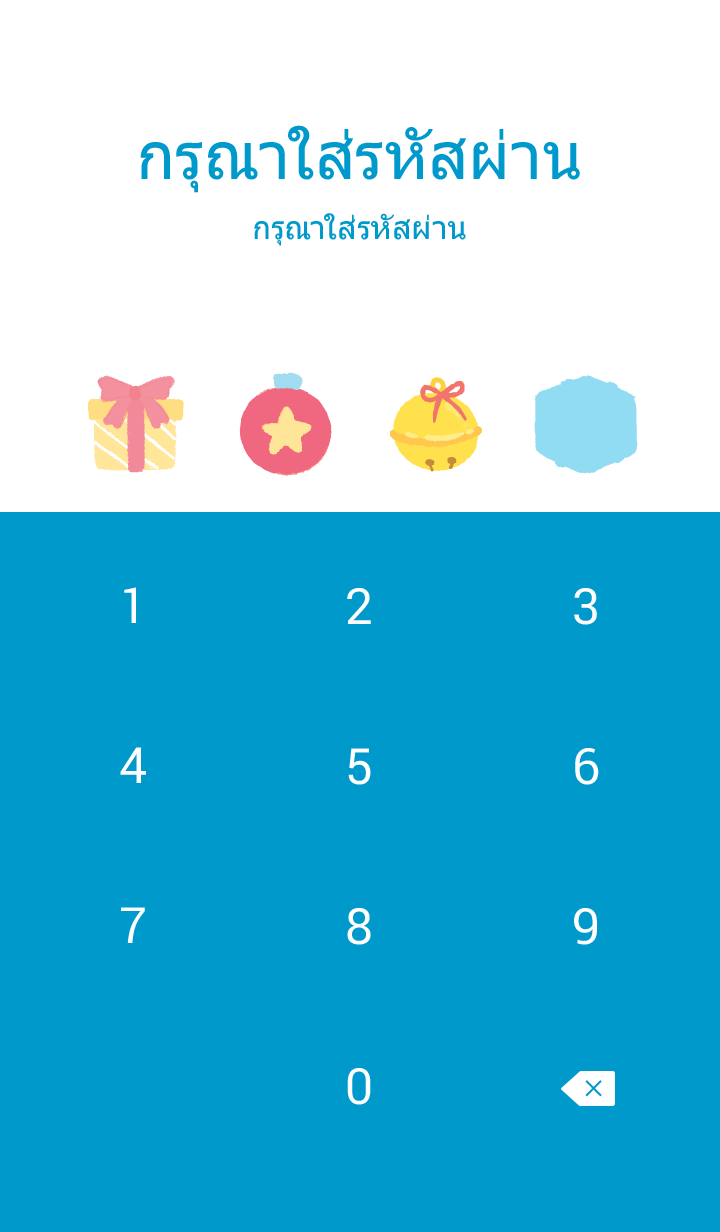Viewport: 720px width, 1232px height.
Task: Select digit 3 on the keypad
Action: coord(586,607)
